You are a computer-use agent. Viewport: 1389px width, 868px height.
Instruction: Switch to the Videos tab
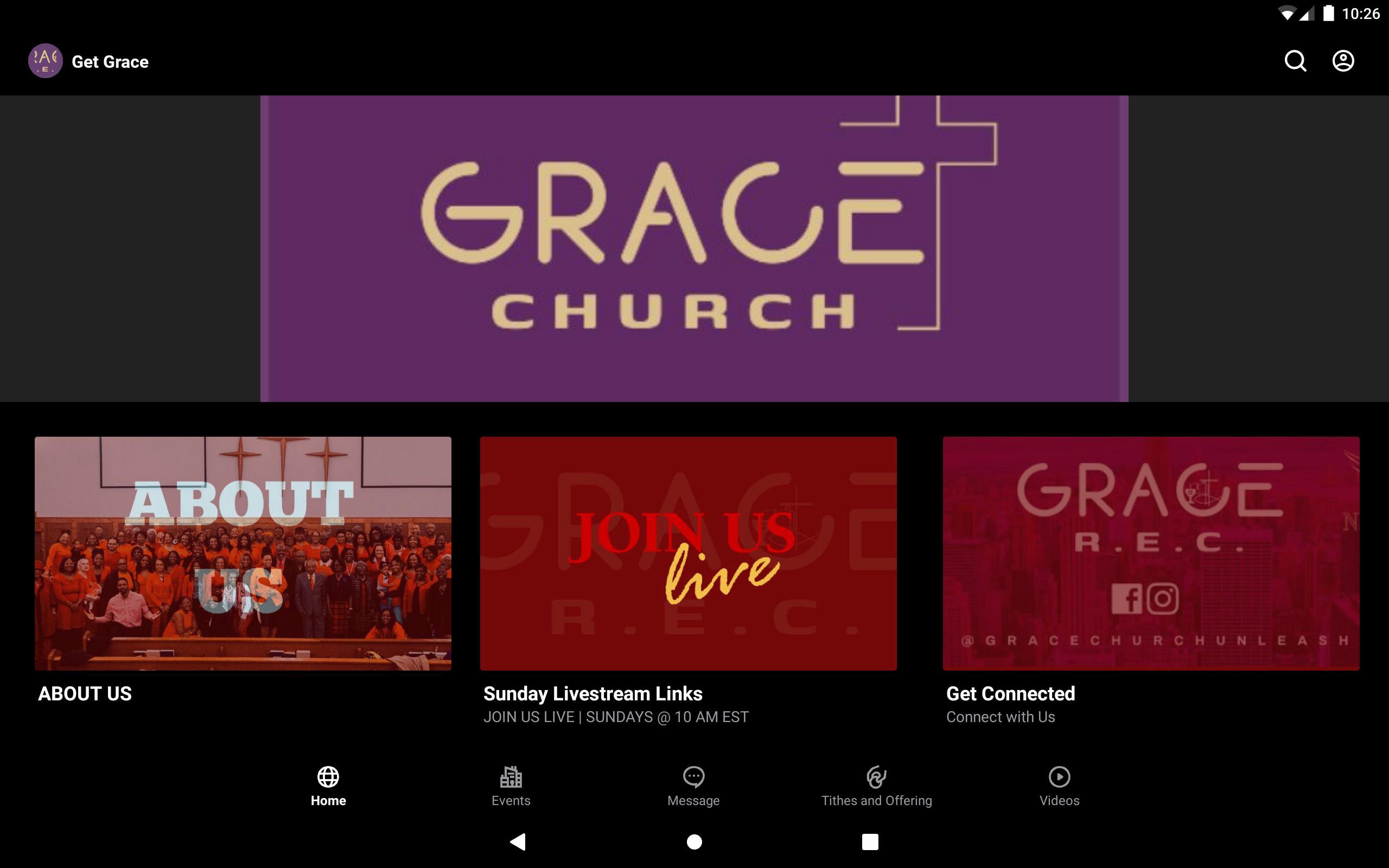(1059, 786)
